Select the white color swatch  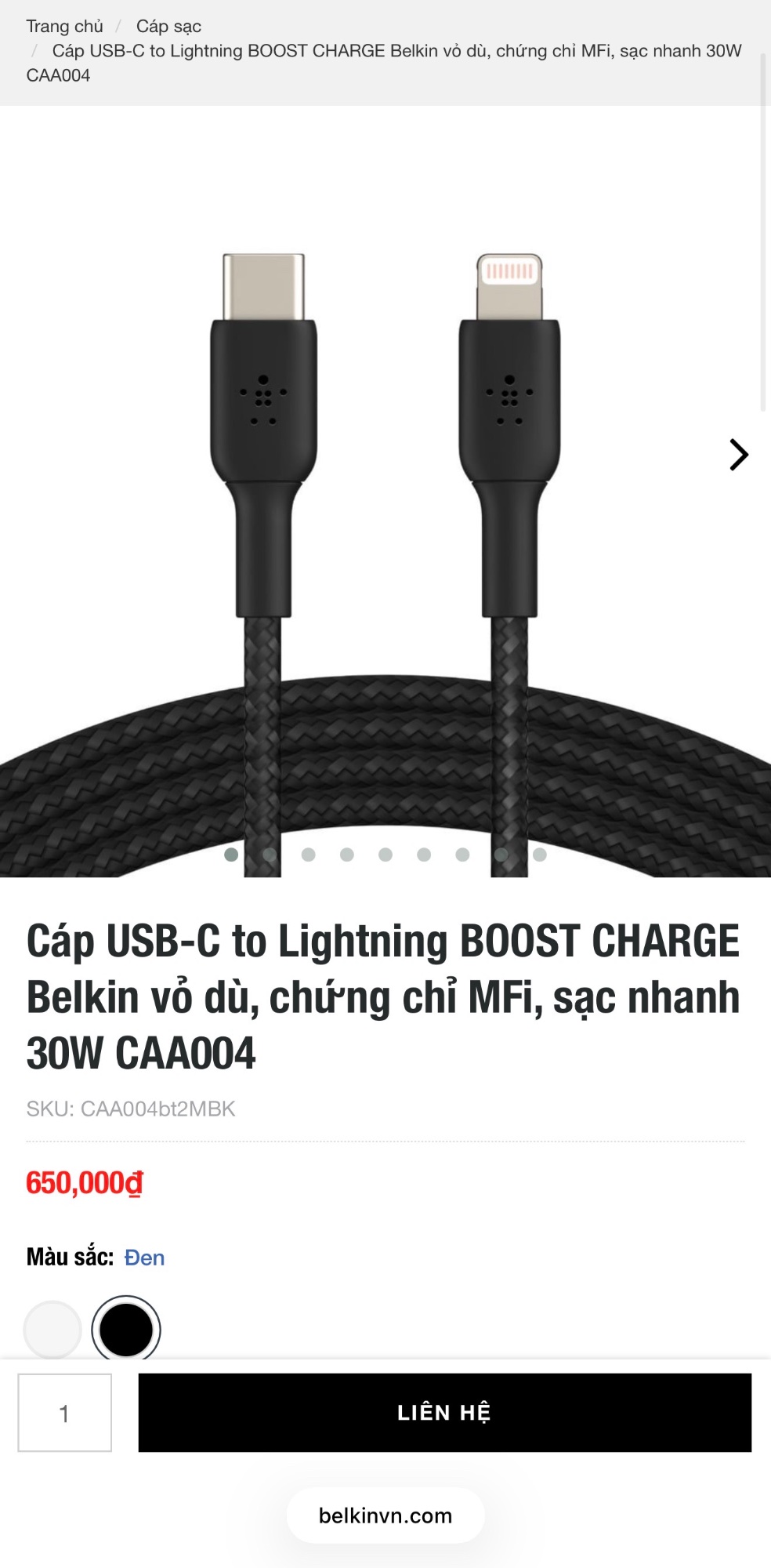pos(52,1330)
